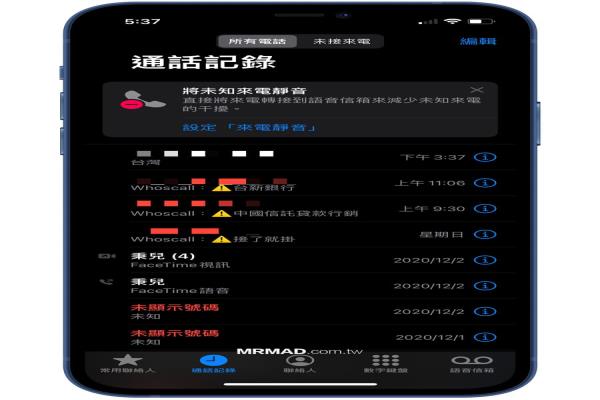Open info for the 台新銀行 call
This screenshot has height=400, width=600.
click(x=486, y=183)
